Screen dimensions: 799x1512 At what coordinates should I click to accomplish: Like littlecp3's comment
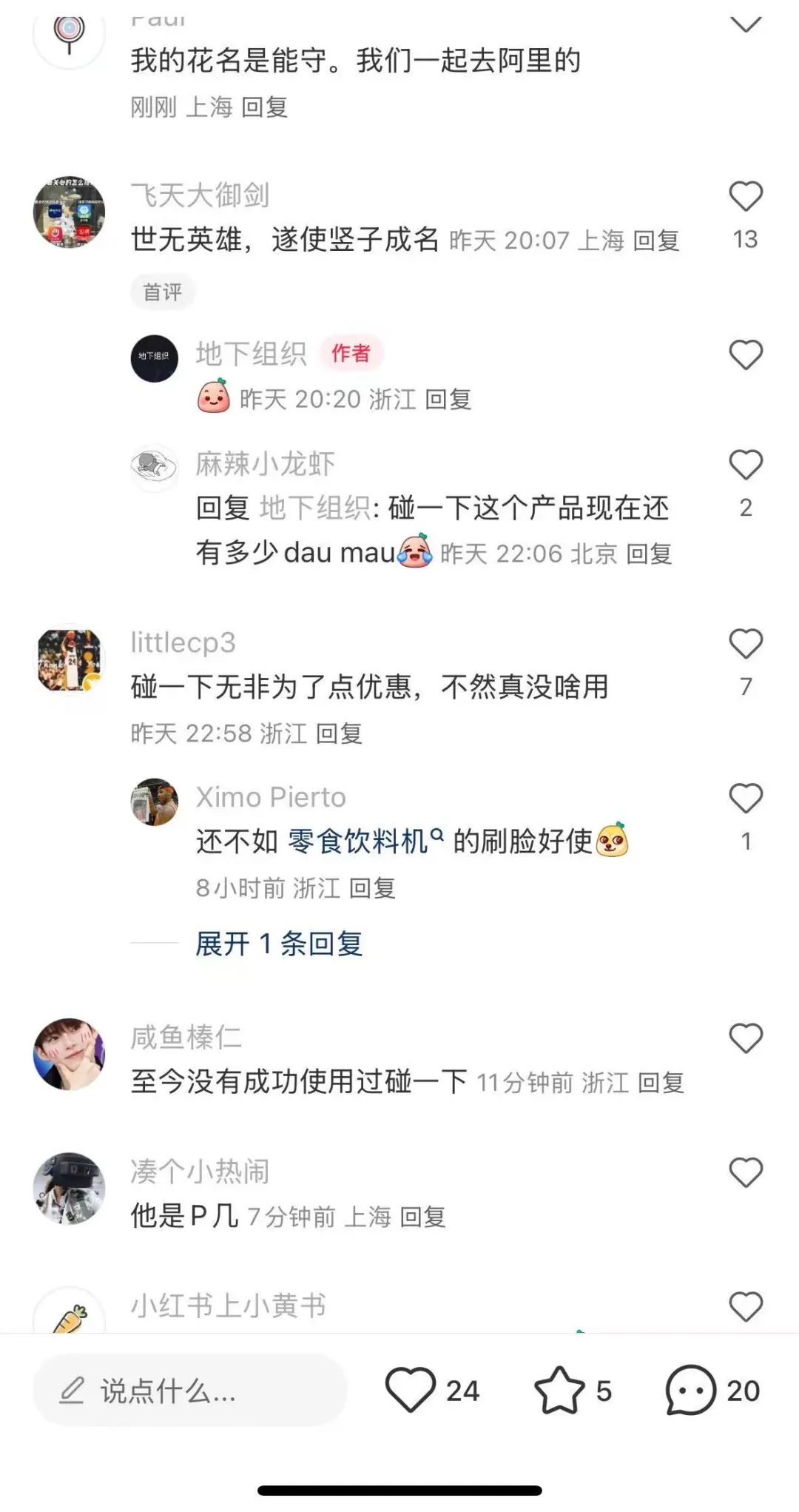tap(745, 644)
